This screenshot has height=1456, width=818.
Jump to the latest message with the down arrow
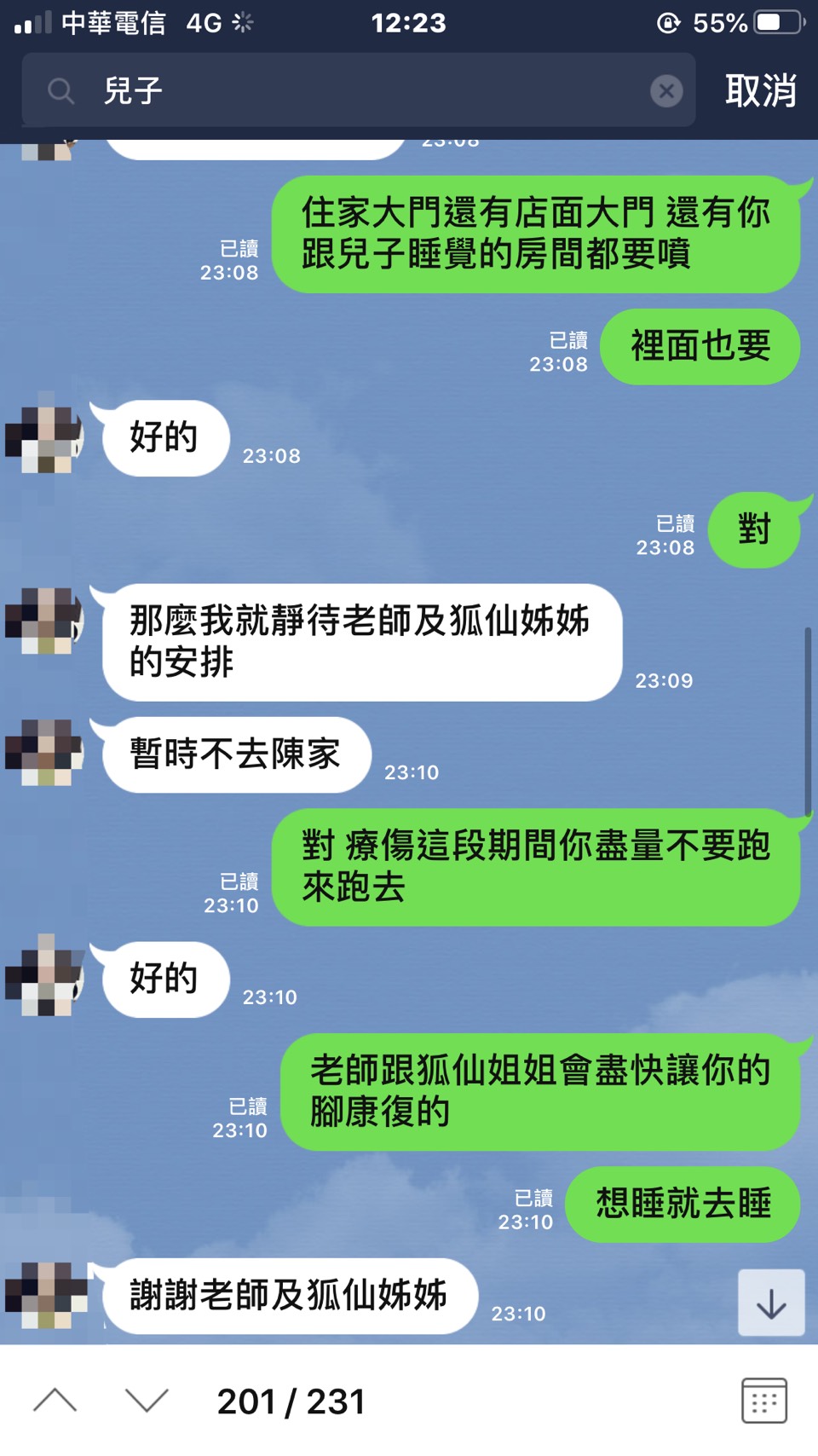pos(770,1303)
